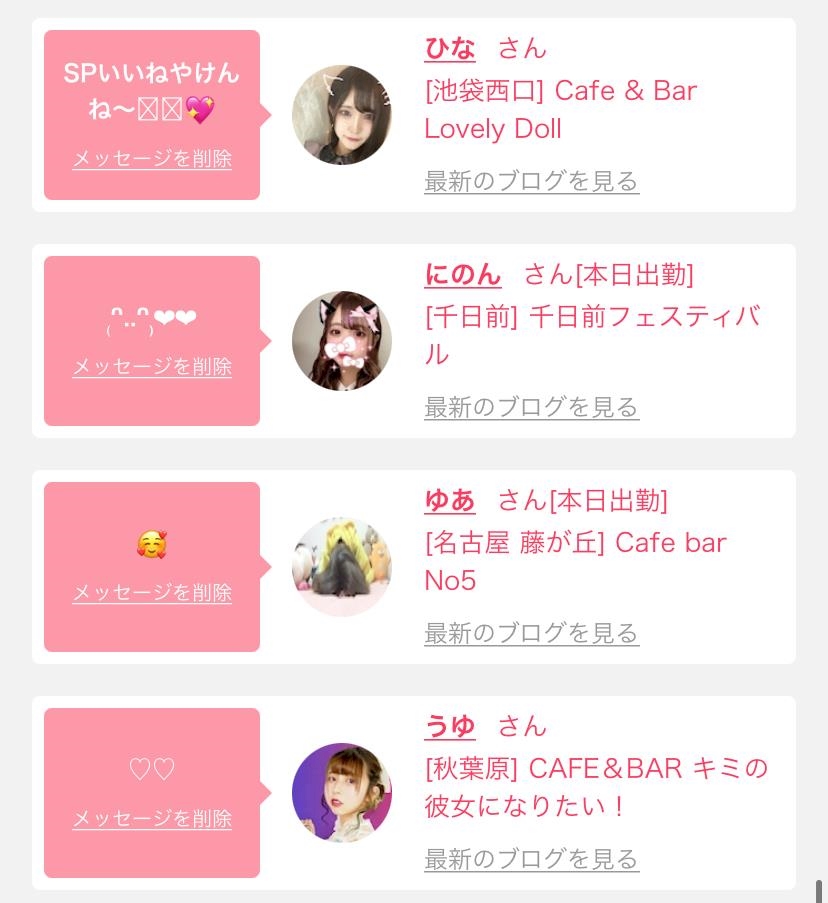The image size is (828, 903).
Task: Open にのん's profile name link
Action: [462, 274]
